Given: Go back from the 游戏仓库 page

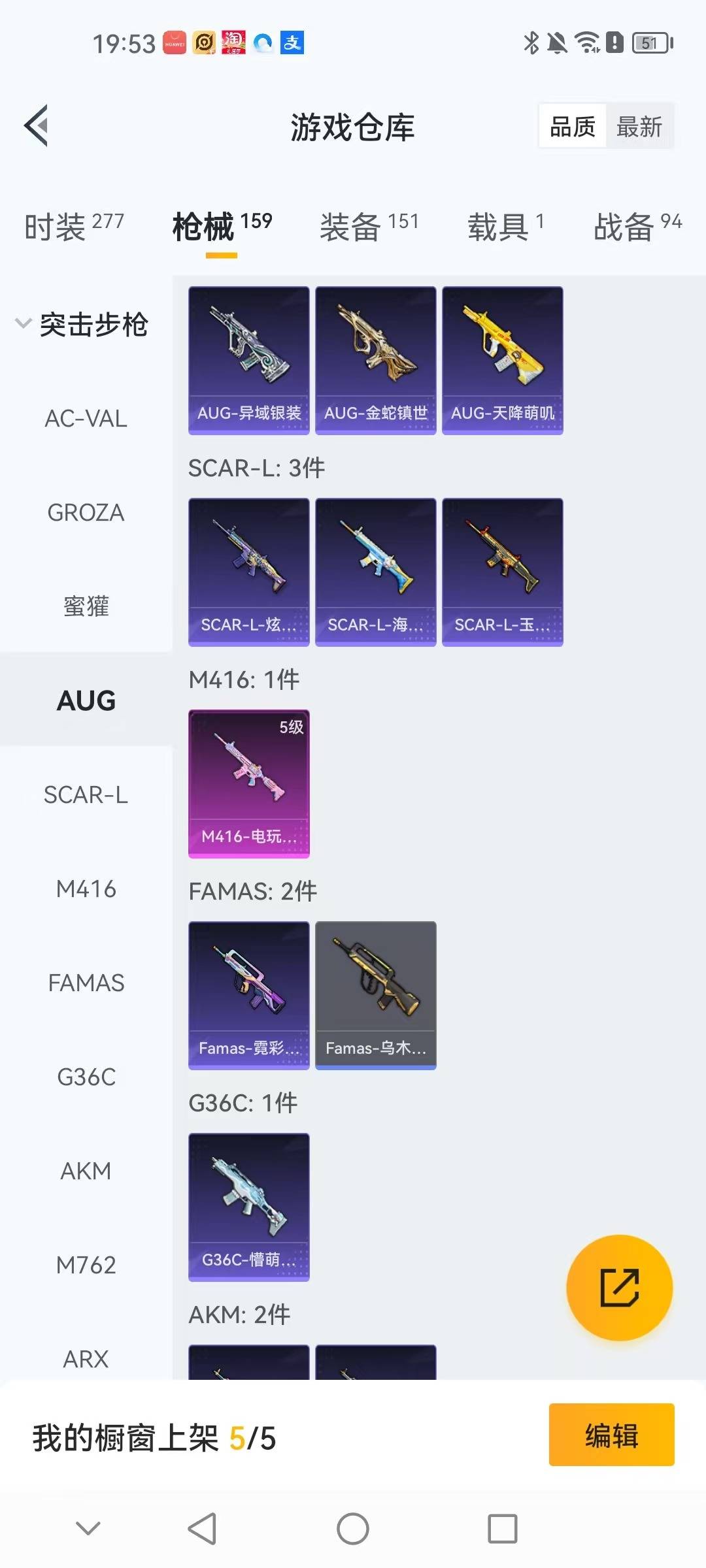Looking at the screenshot, I should point(37,125).
